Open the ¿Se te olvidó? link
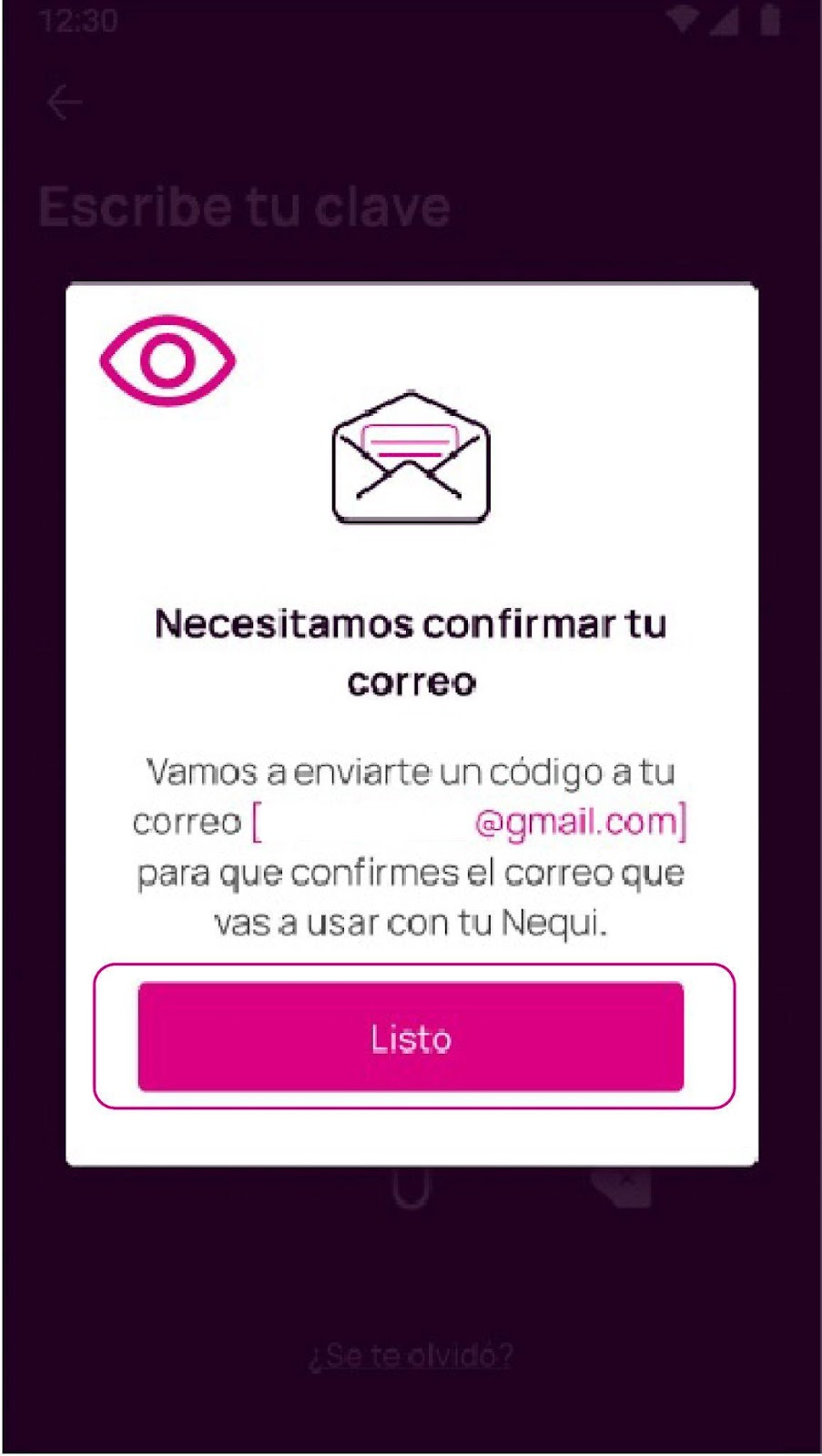 point(411,1353)
